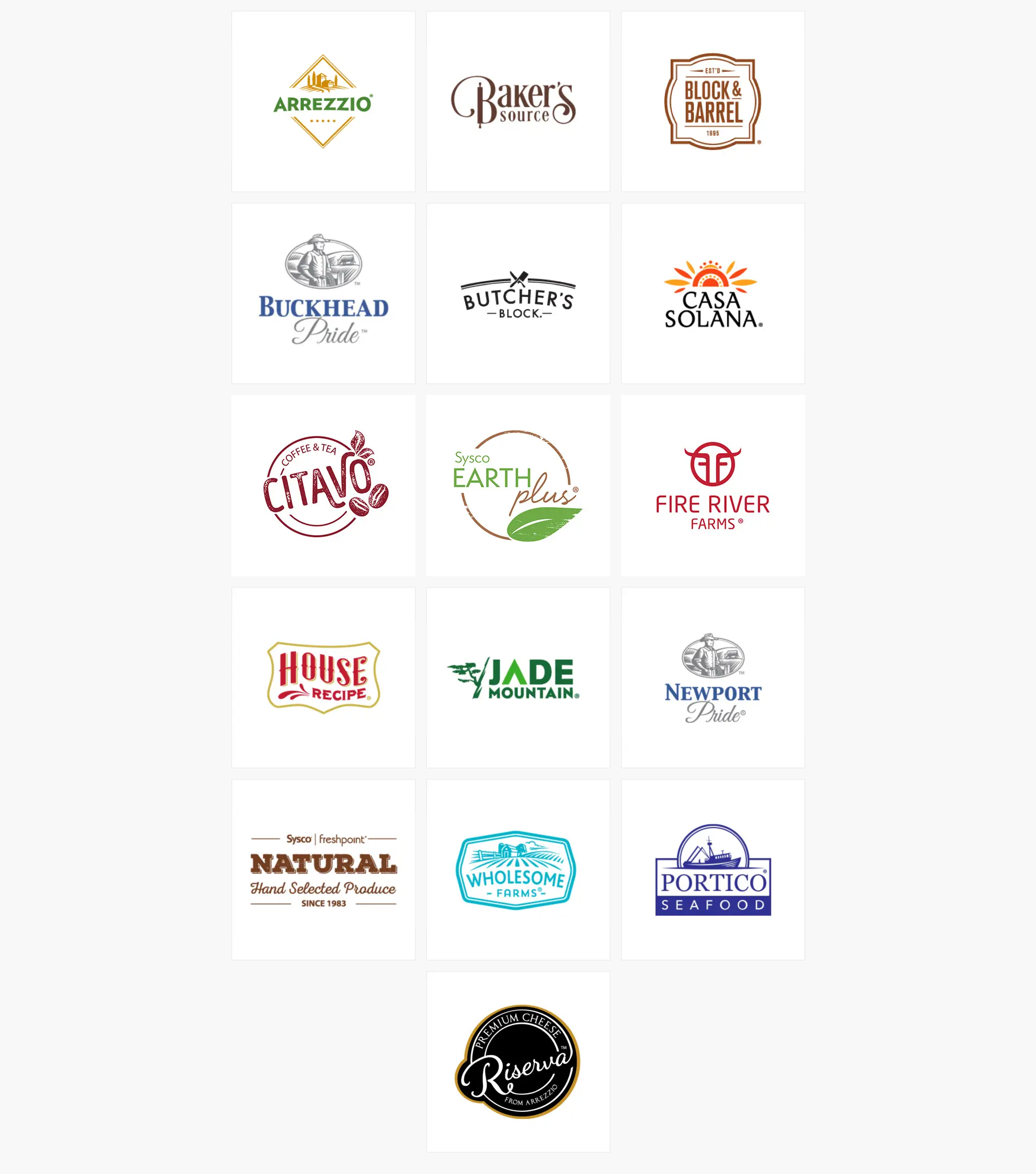Open the Citavo Coffee & Tea tile

[x=323, y=486]
